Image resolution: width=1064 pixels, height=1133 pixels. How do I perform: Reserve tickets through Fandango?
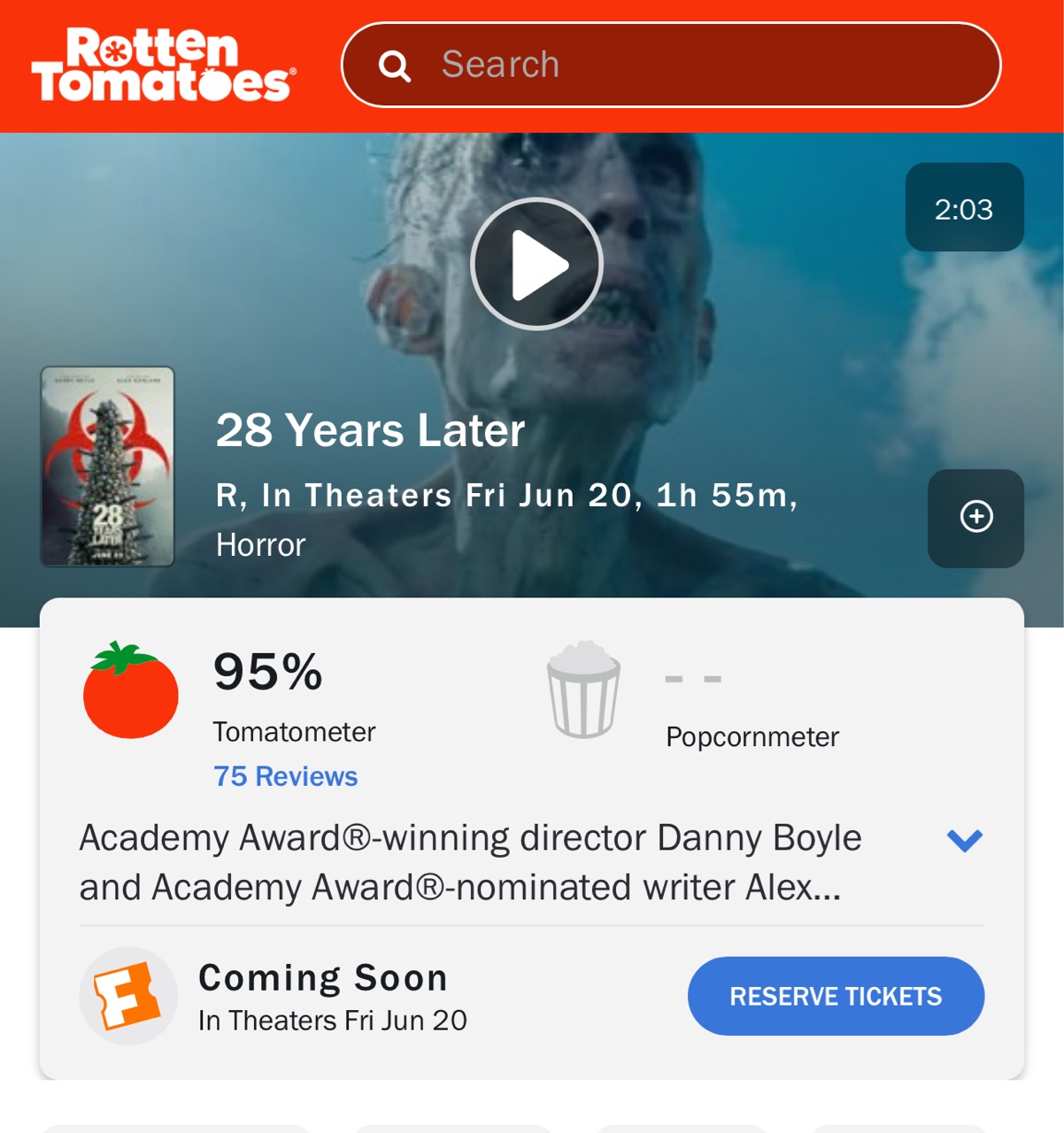[x=835, y=996]
